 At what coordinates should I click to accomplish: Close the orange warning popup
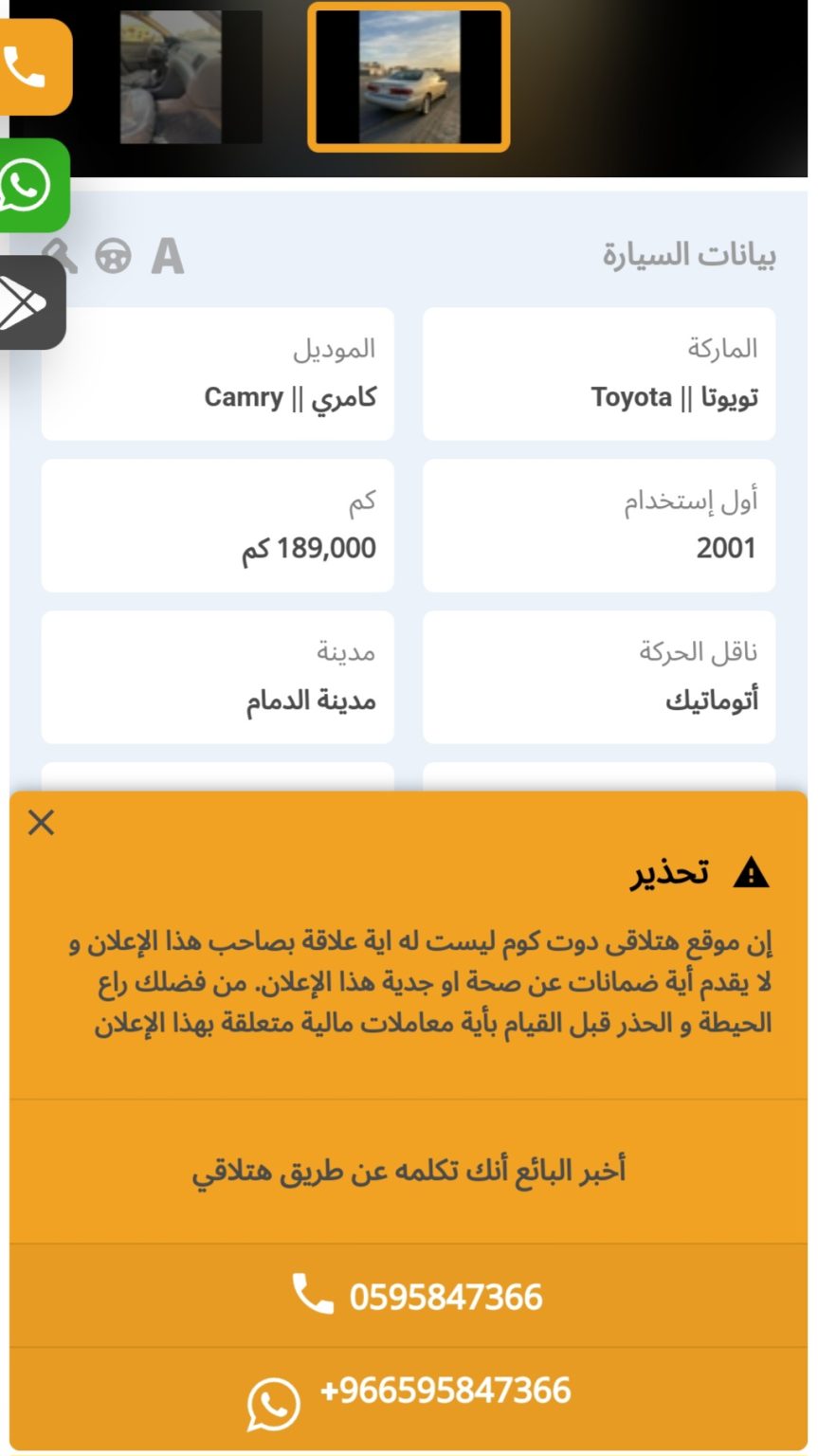(x=42, y=823)
